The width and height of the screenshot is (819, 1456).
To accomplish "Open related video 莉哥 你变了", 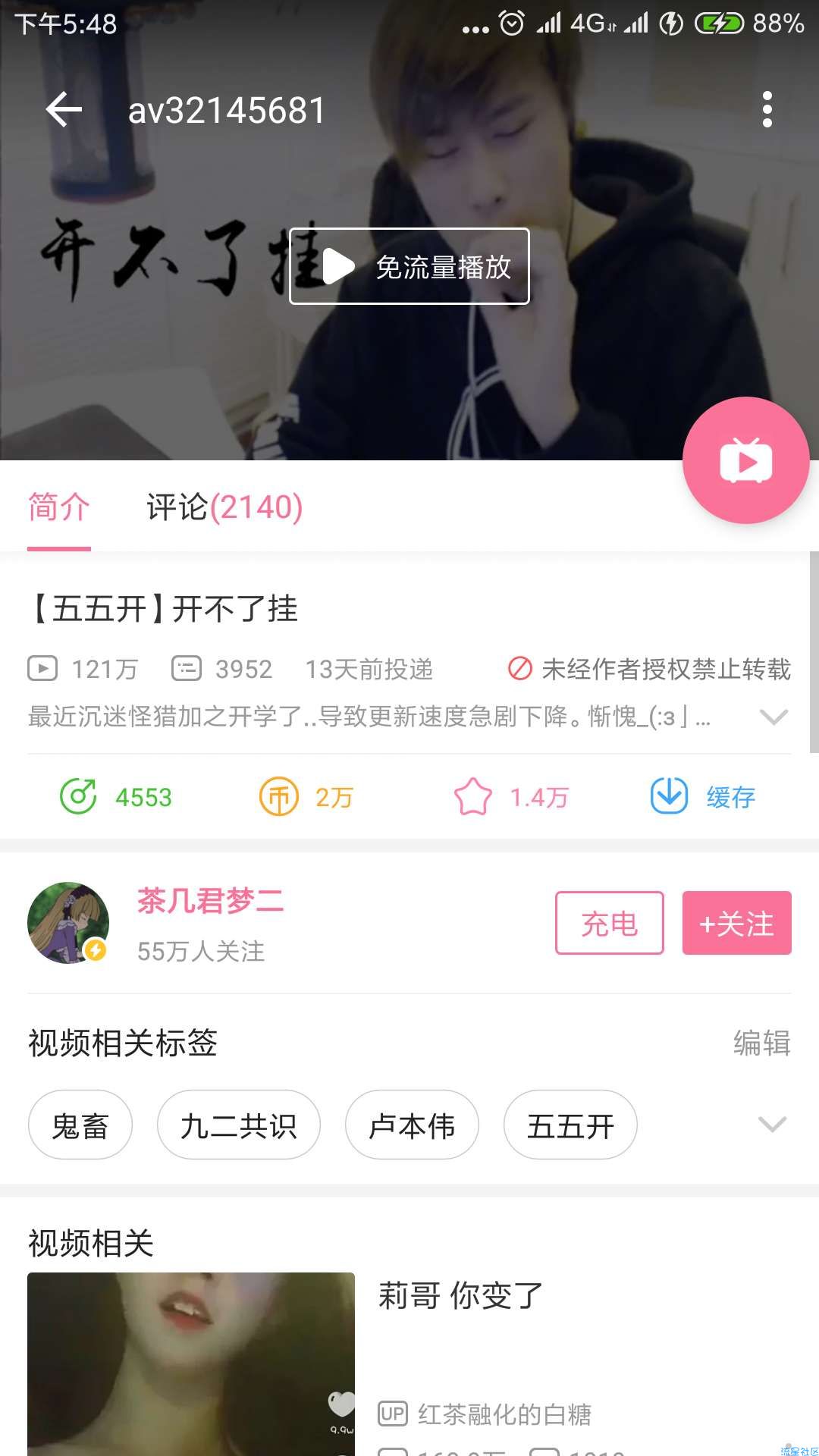I will (460, 1296).
